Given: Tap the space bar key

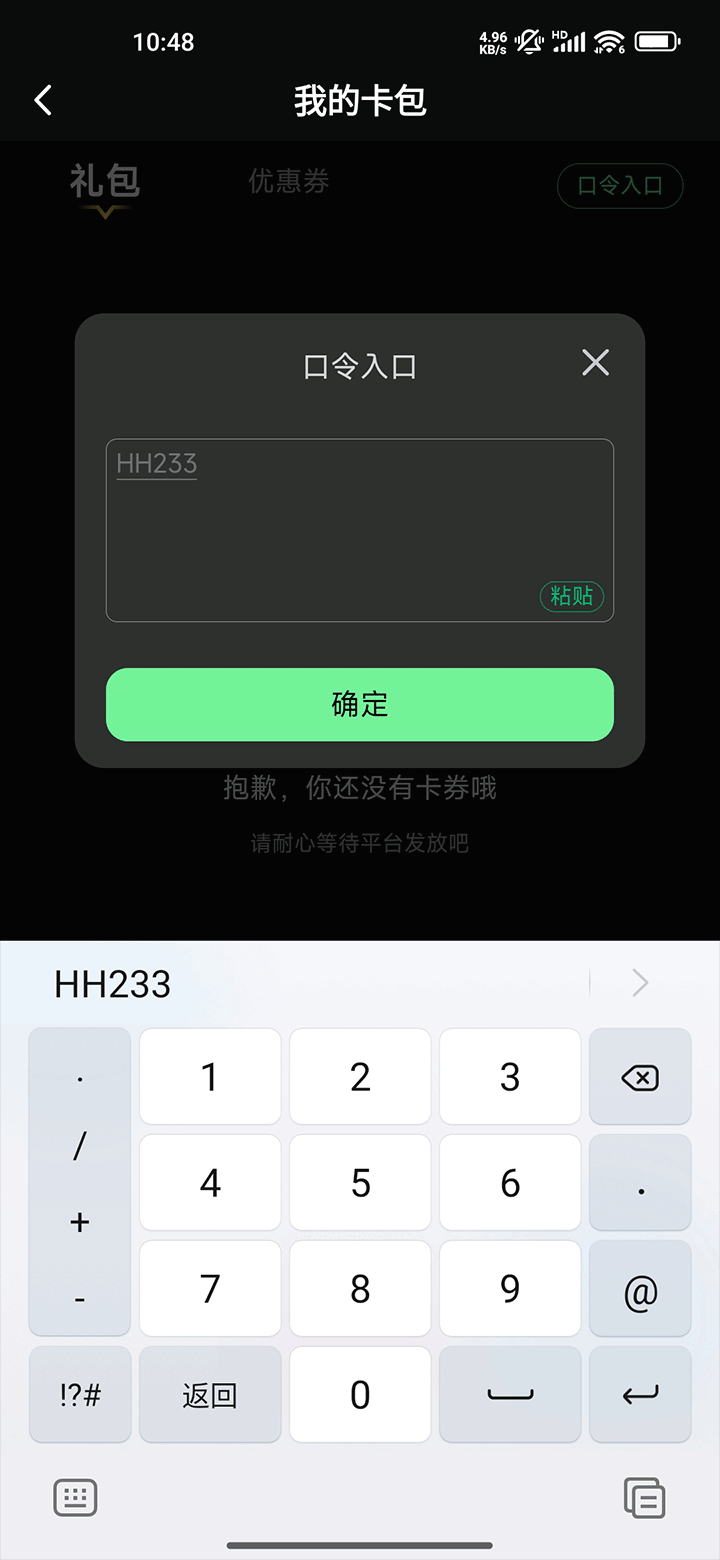Looking at the screenshot, I should coord(510,1395).
